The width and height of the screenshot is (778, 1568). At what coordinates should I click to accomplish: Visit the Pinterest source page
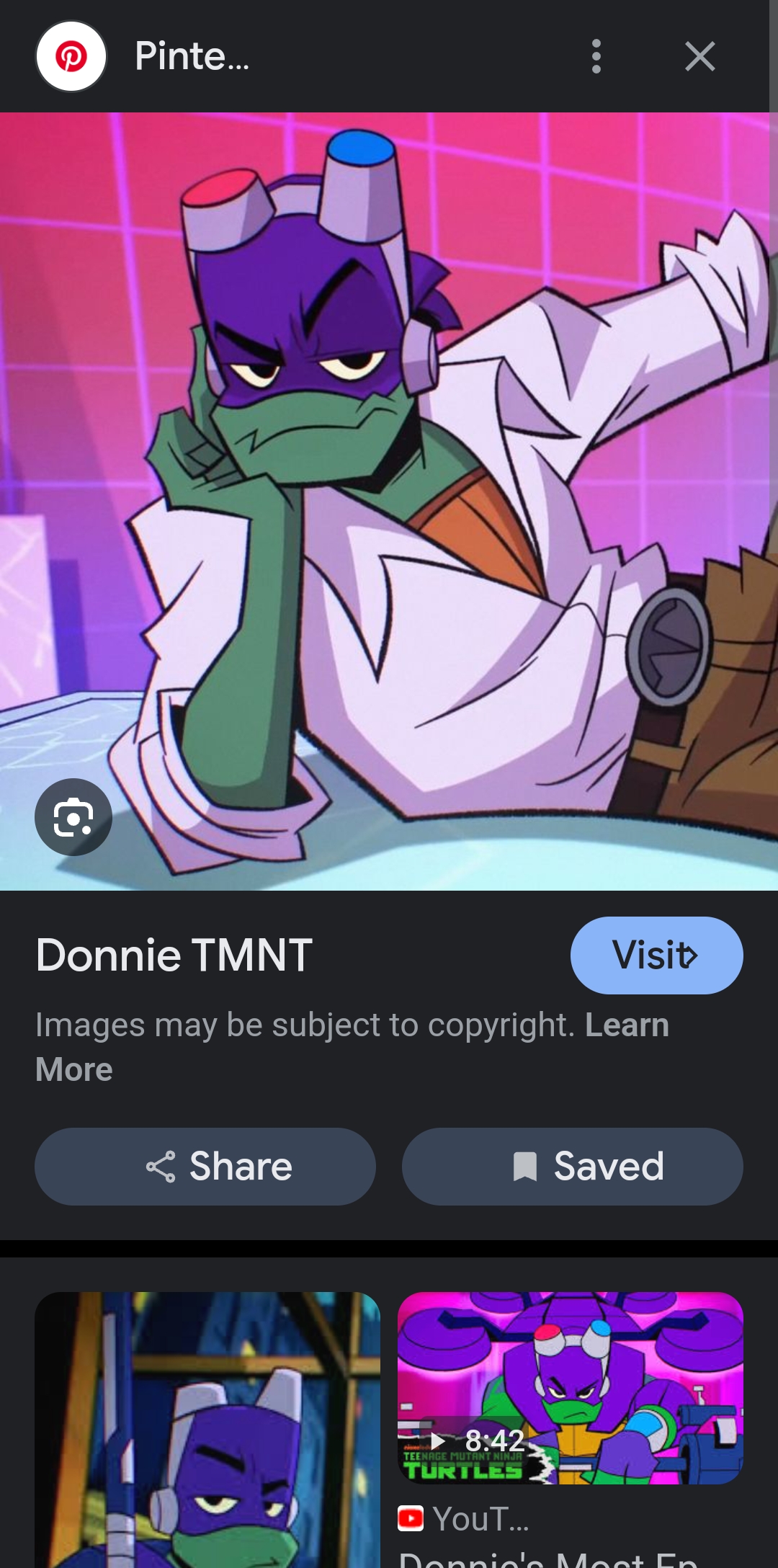pyautogui.click(x=656, y=955)
